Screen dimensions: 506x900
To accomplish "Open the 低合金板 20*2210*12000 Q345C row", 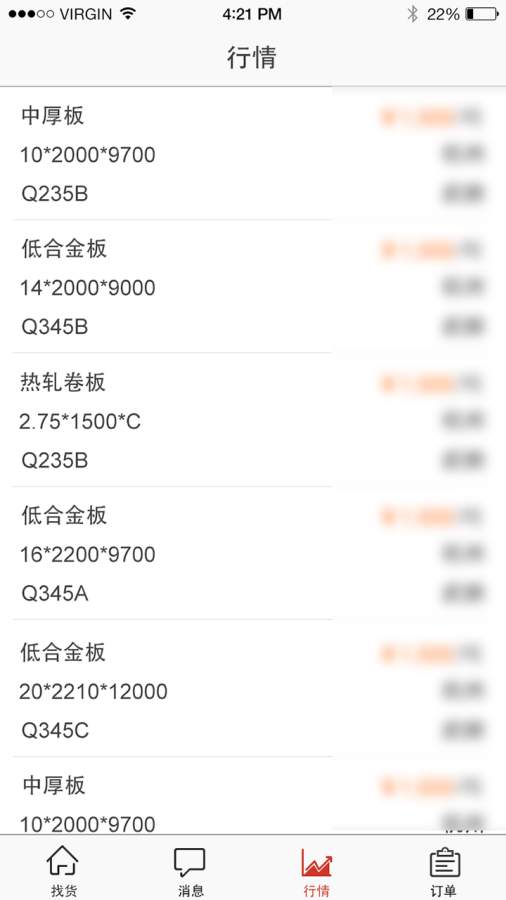I will point(253,688).
